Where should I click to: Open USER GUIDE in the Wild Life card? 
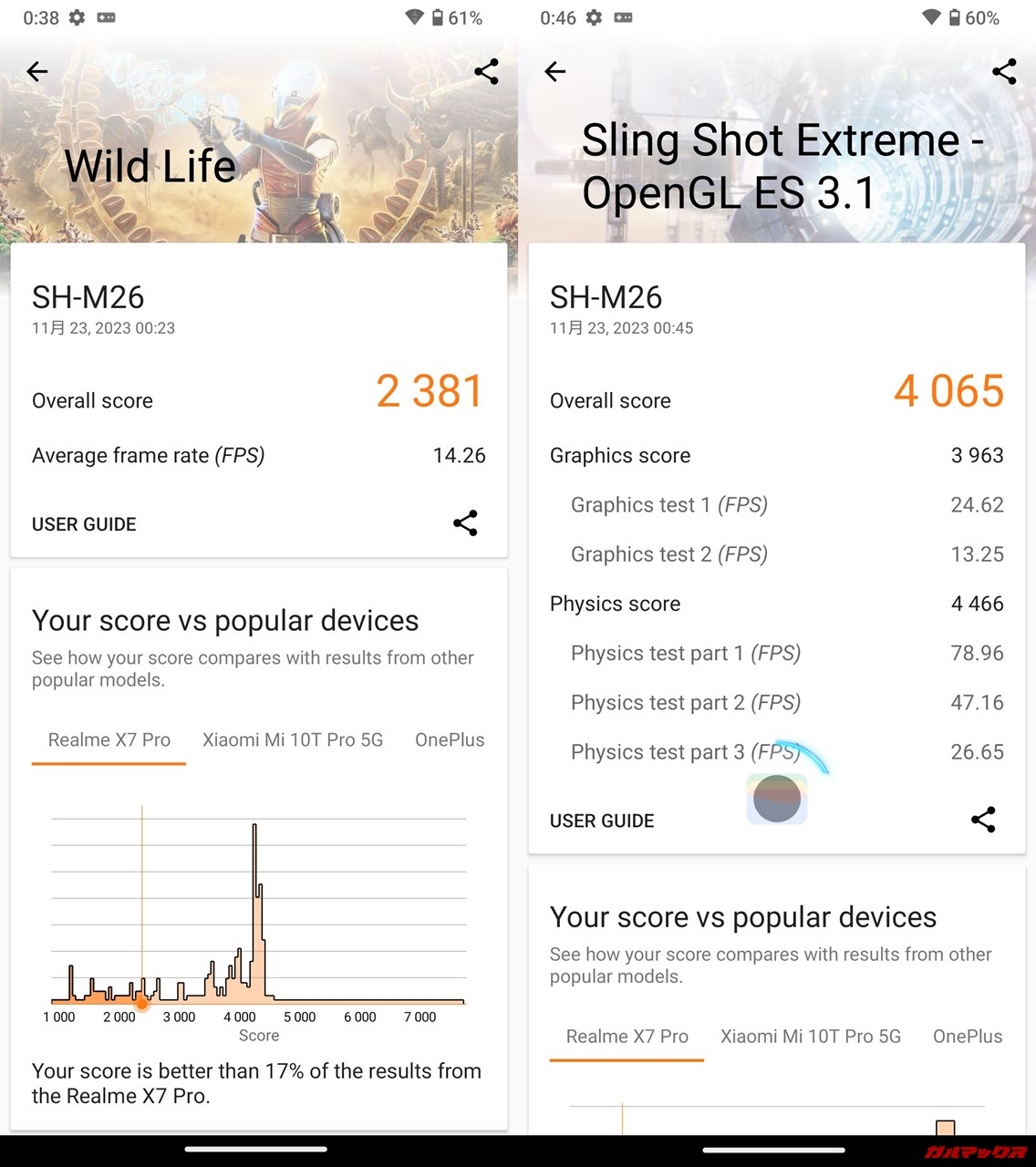[84, 524]
